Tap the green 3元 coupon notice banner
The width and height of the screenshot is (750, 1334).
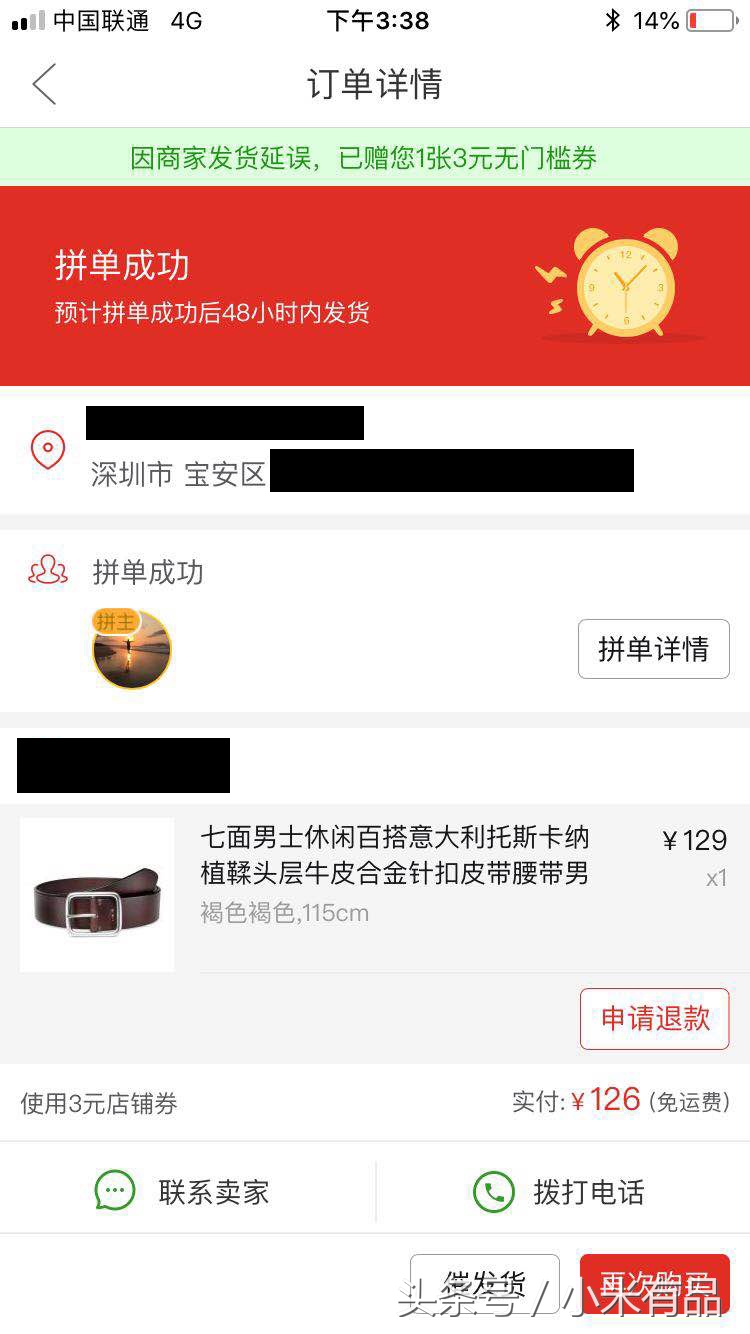pos(375,158)
